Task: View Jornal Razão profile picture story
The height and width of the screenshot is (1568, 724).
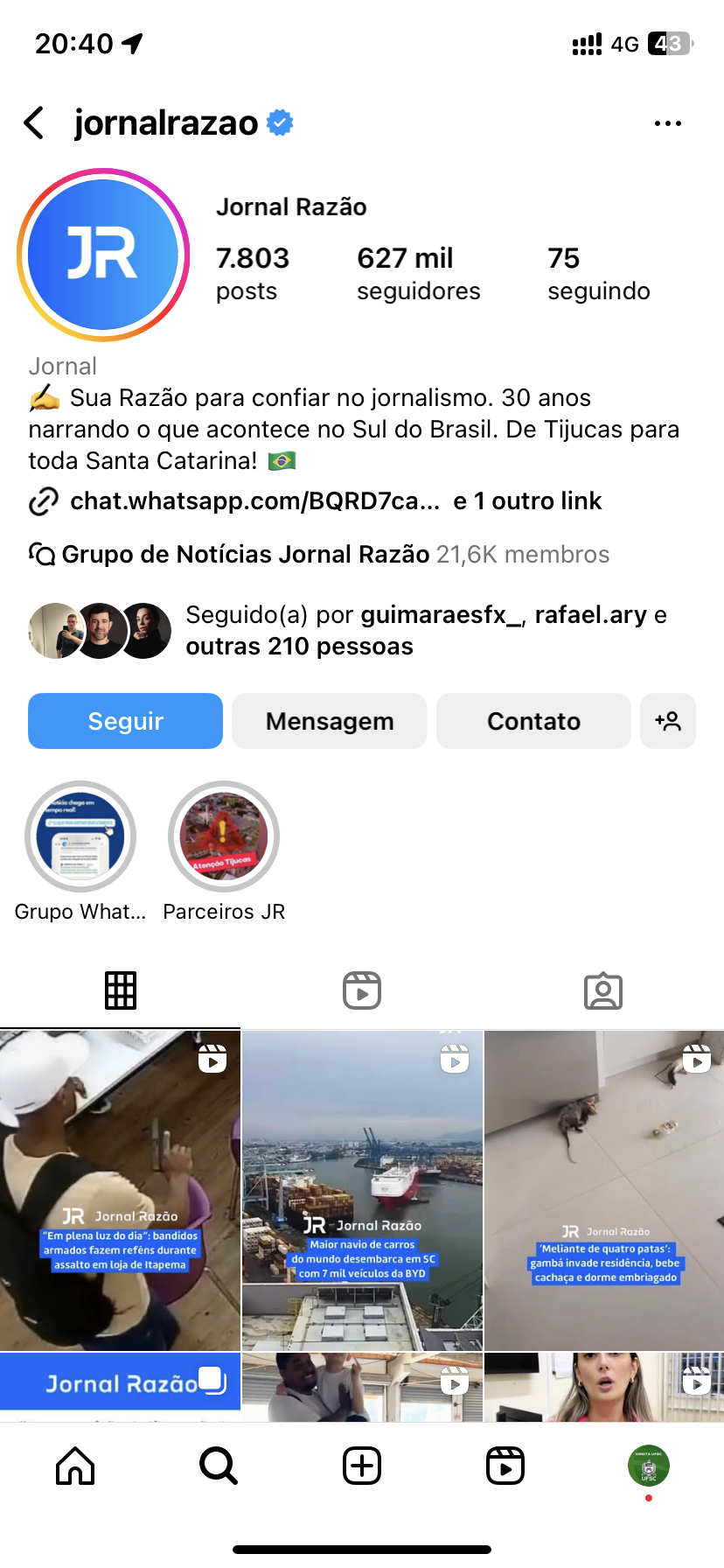Action: (103, 255)
